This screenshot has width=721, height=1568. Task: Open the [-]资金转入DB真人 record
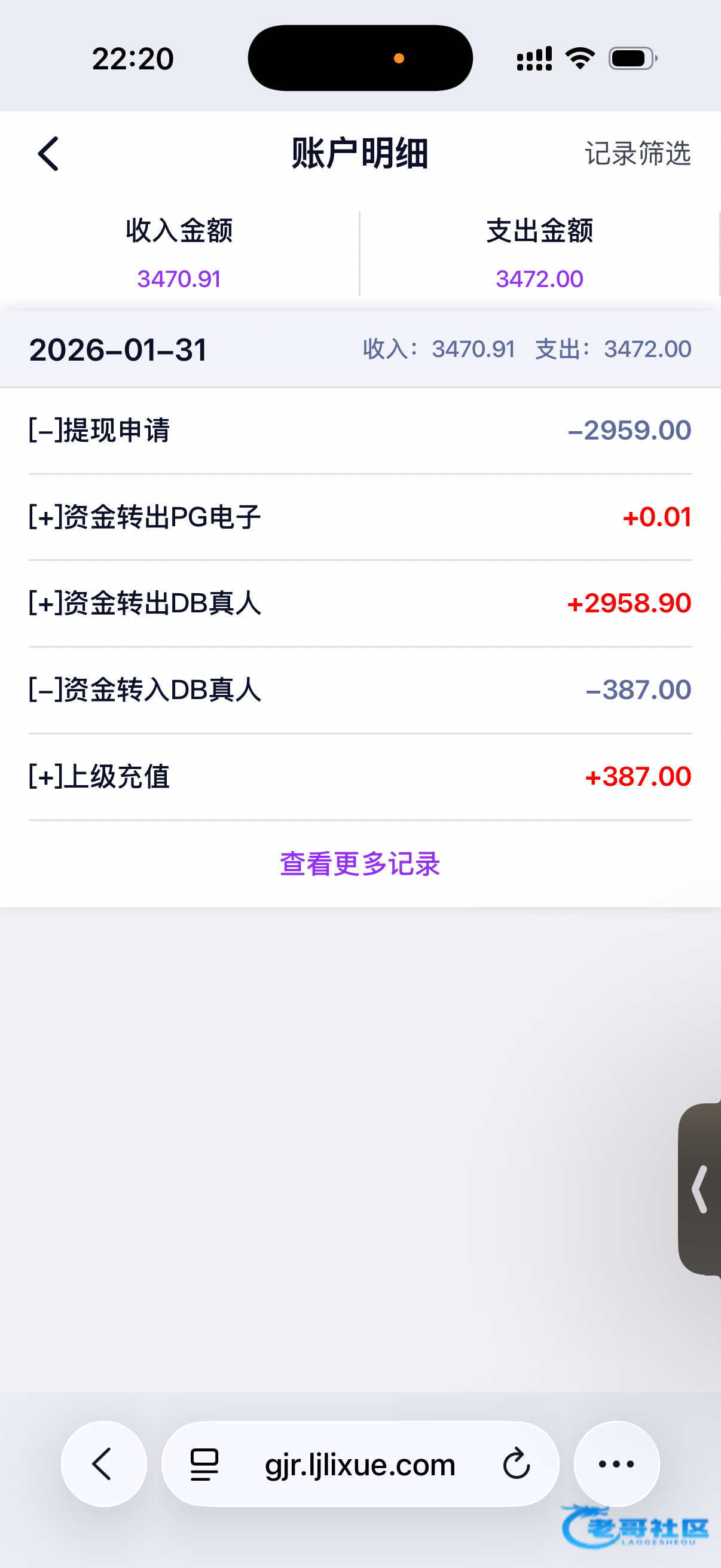pos(360,690)
